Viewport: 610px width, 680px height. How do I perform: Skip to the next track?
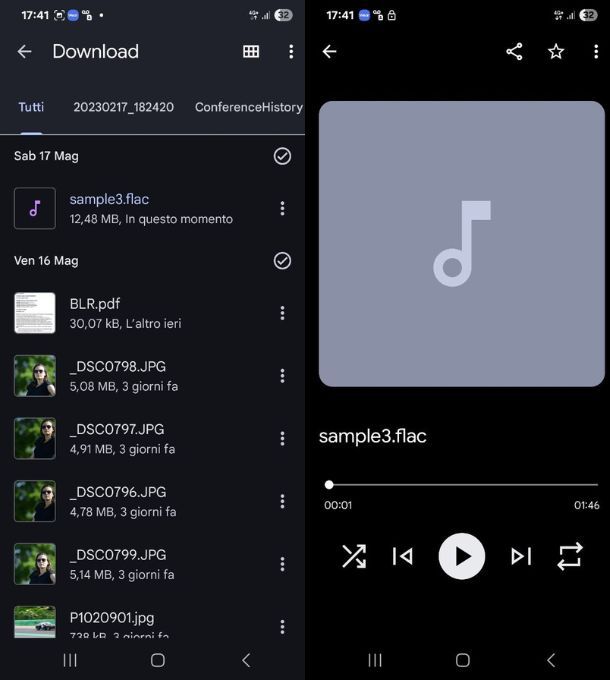(x=521, y=556)
